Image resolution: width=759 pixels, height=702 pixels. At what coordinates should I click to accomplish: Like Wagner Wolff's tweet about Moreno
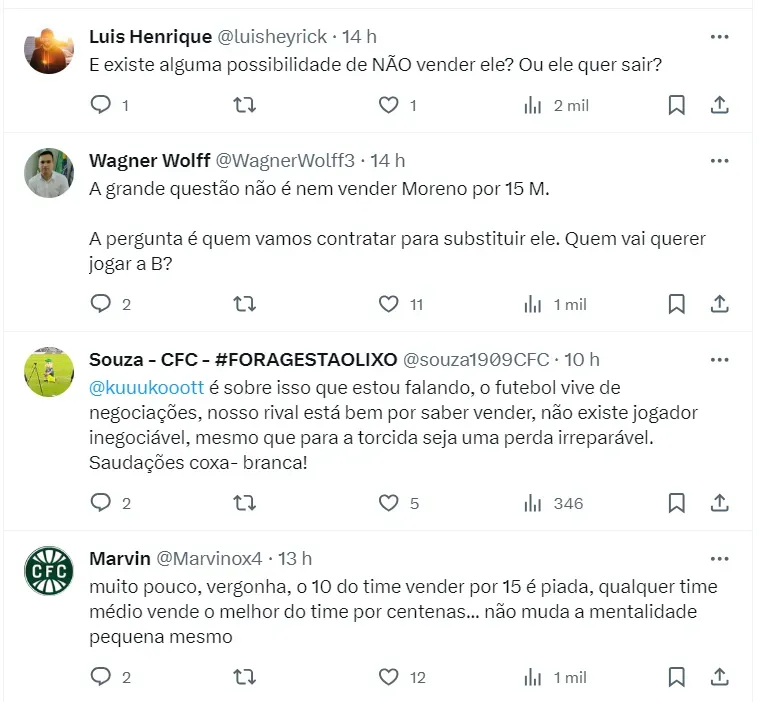pos(389,304)
